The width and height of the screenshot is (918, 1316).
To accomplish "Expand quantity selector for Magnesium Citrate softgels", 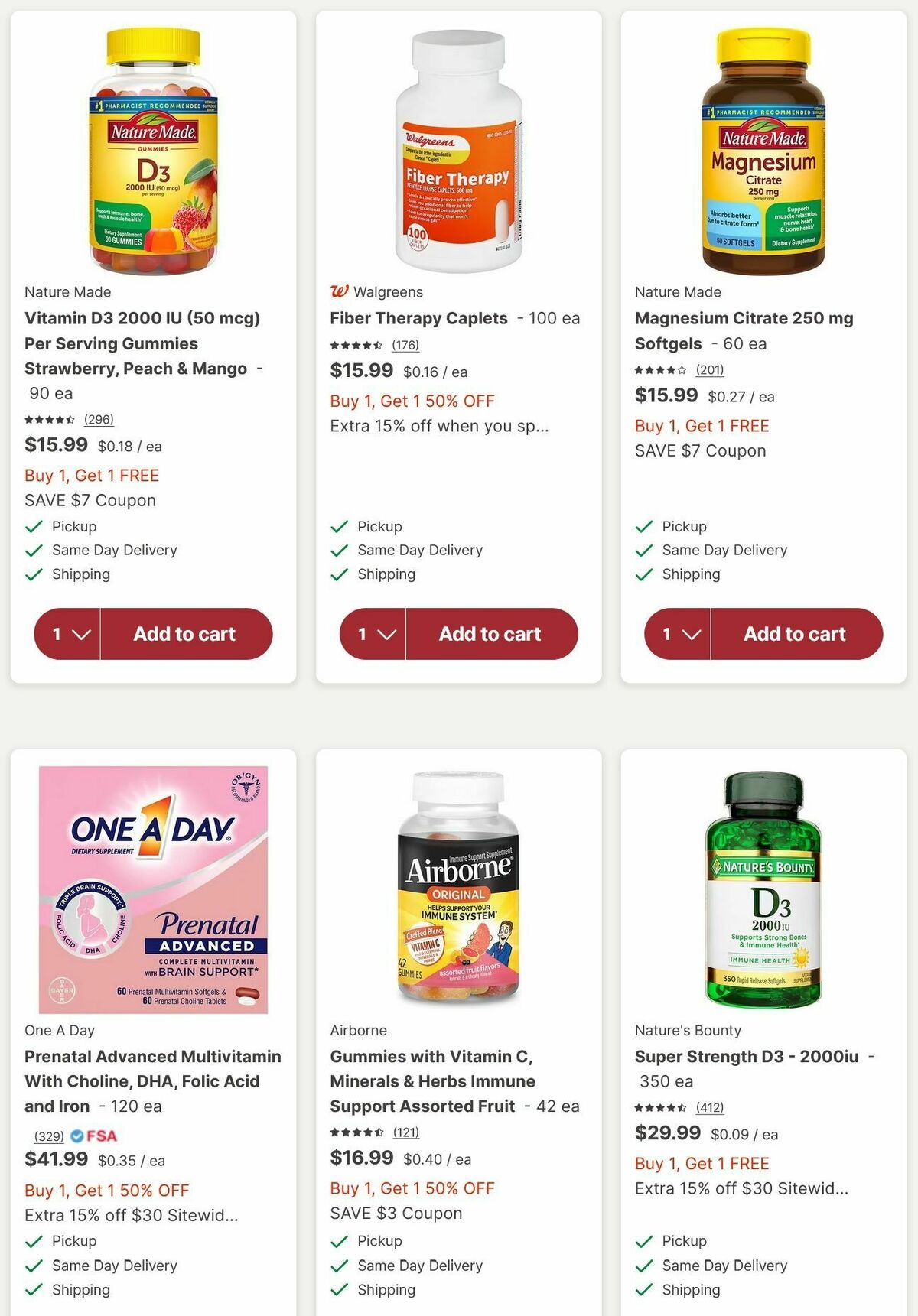I will click(678, 634).
